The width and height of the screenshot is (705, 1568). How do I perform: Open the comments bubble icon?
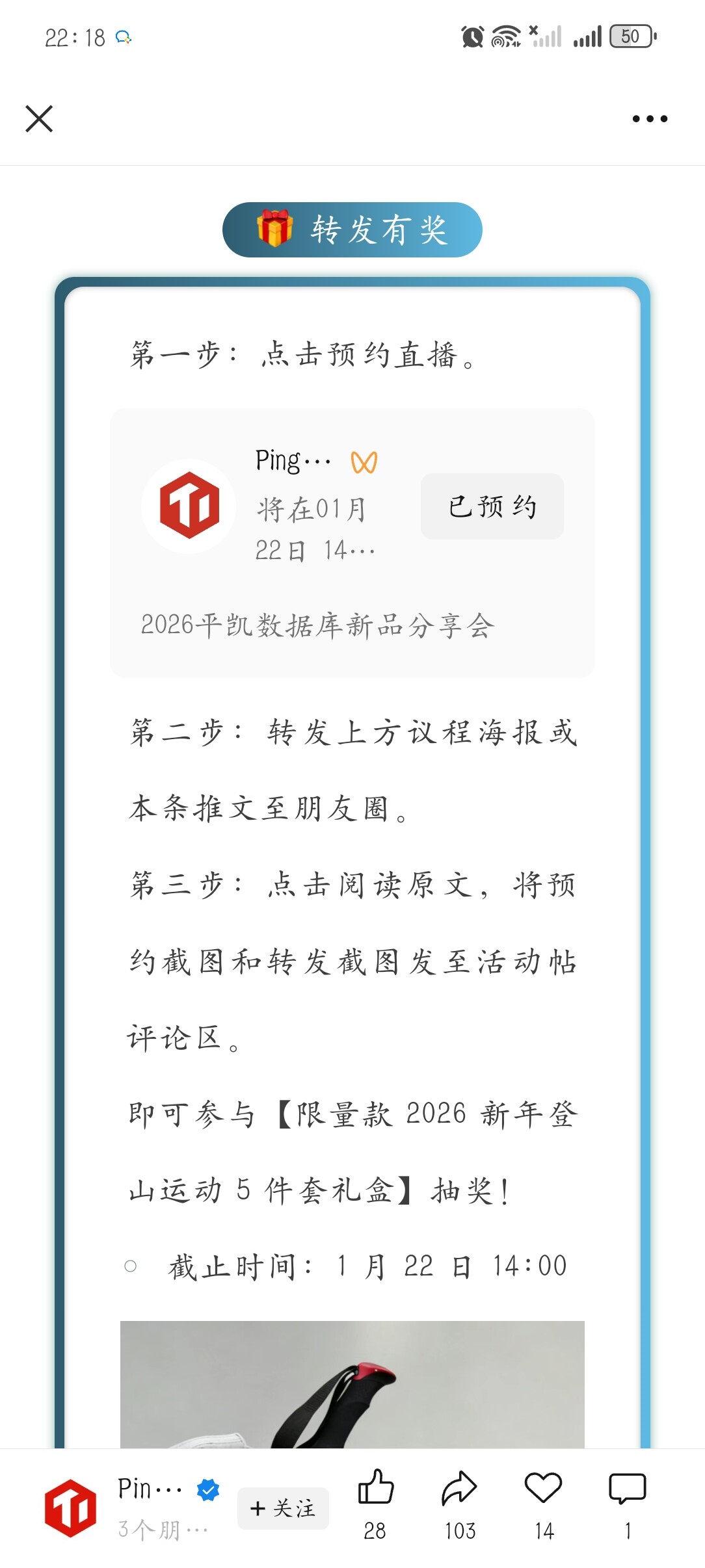click(627, 1488)
